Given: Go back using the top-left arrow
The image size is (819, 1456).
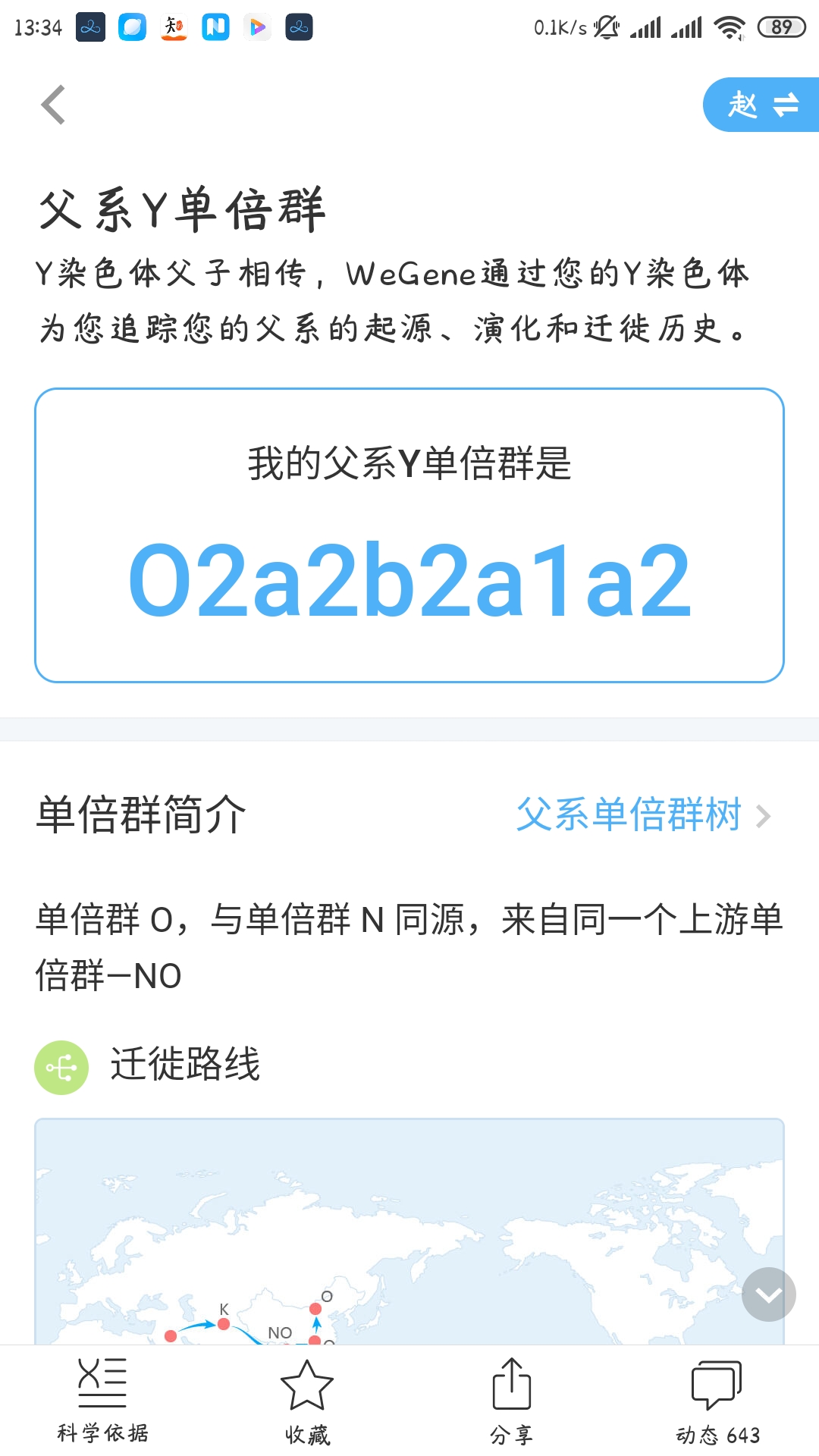Looking at the screenshot, I should [x=53, y=105].
